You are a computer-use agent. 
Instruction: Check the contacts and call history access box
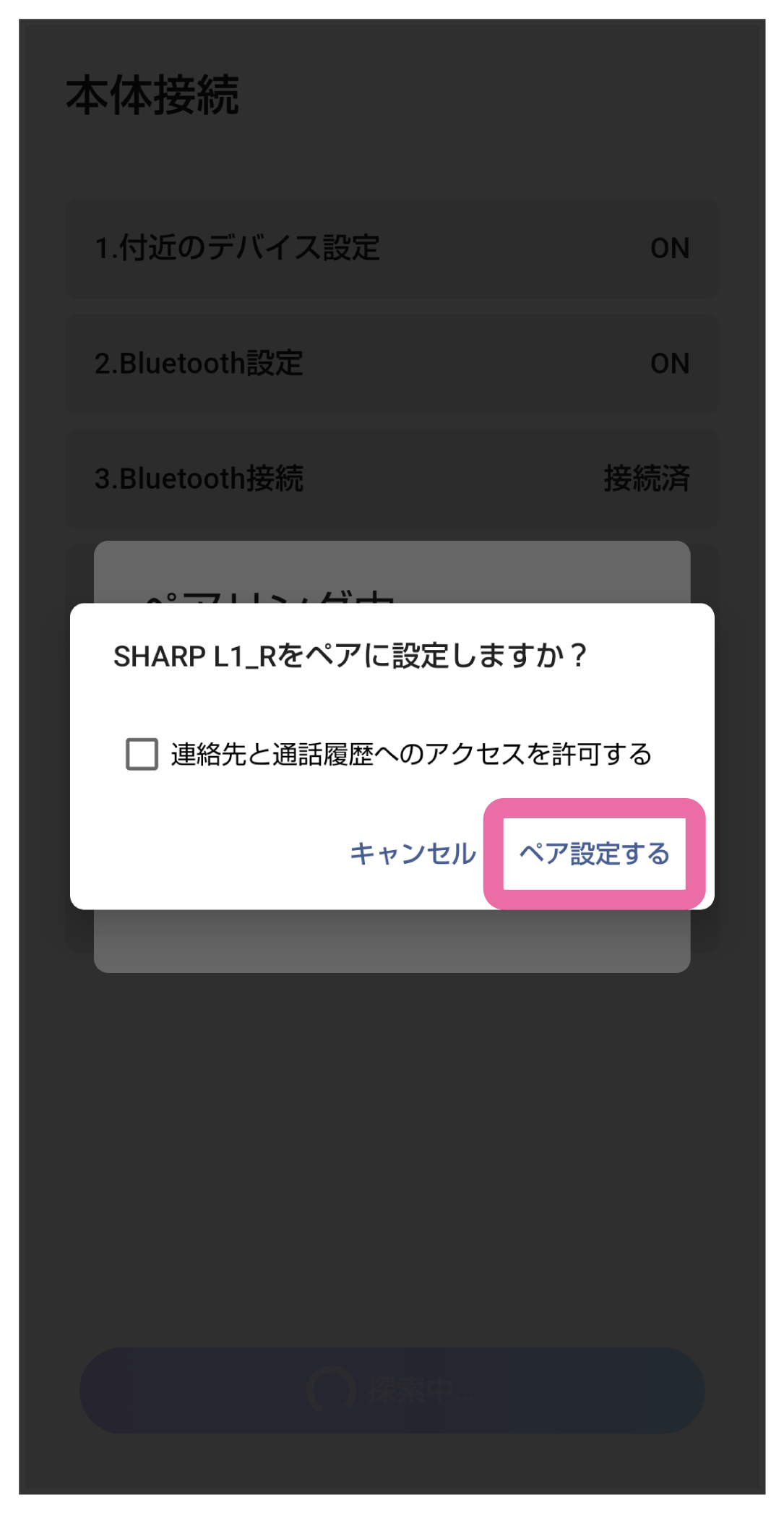(x=142, y=754)
